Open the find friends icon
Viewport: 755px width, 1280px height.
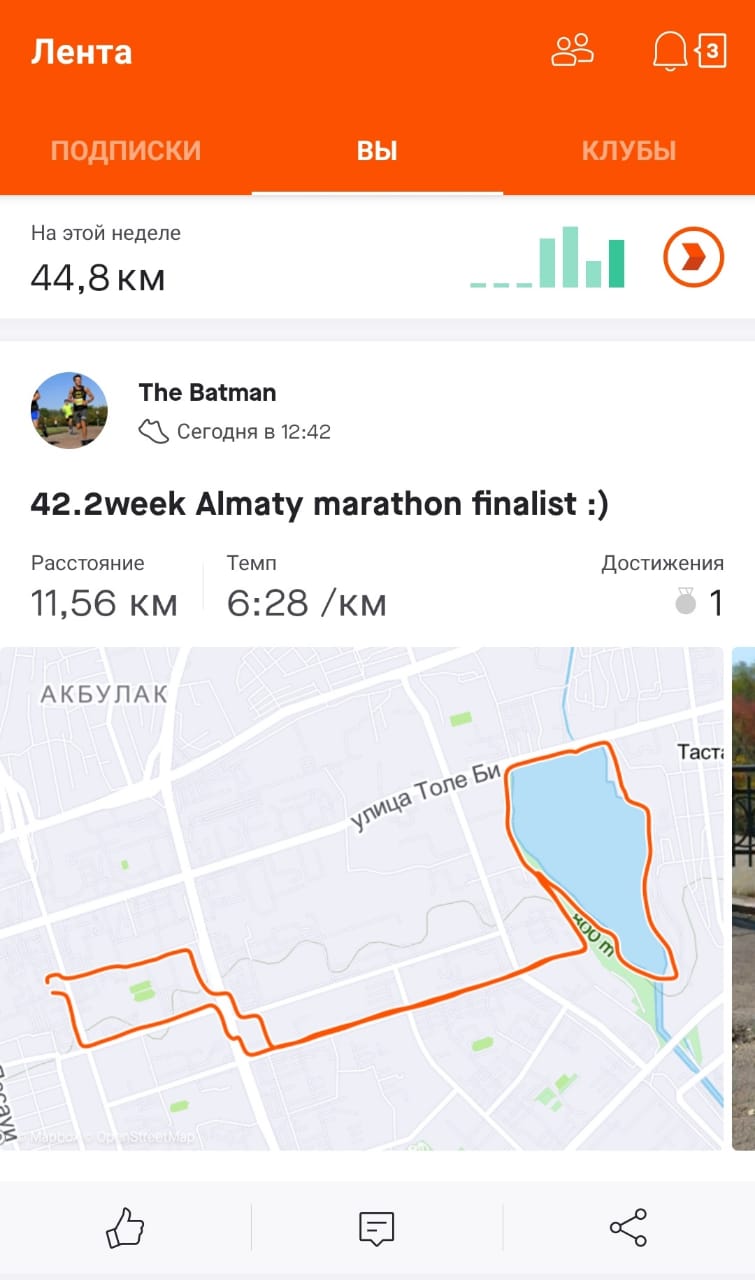coord(572,50)
